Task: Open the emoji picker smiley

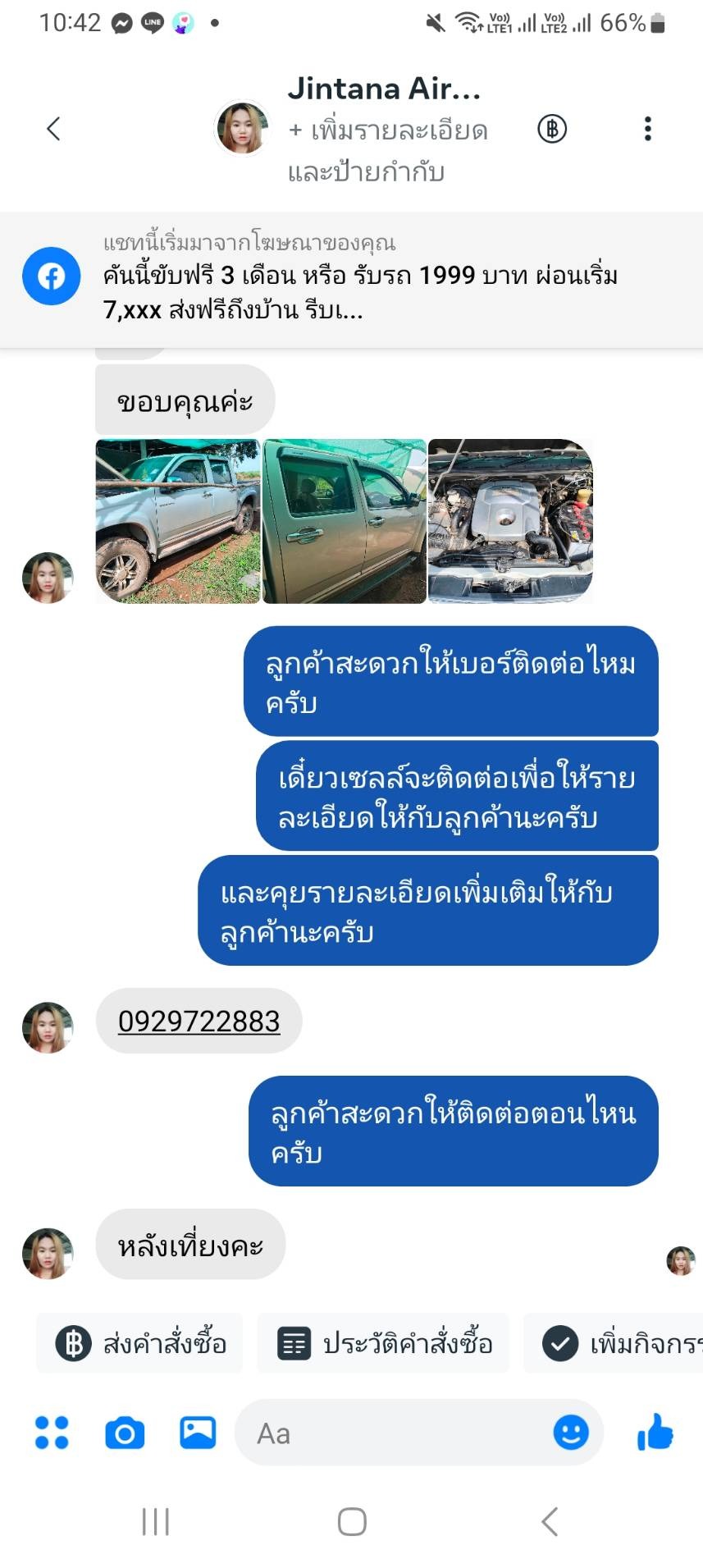Action: click(x=571, y=1433)
